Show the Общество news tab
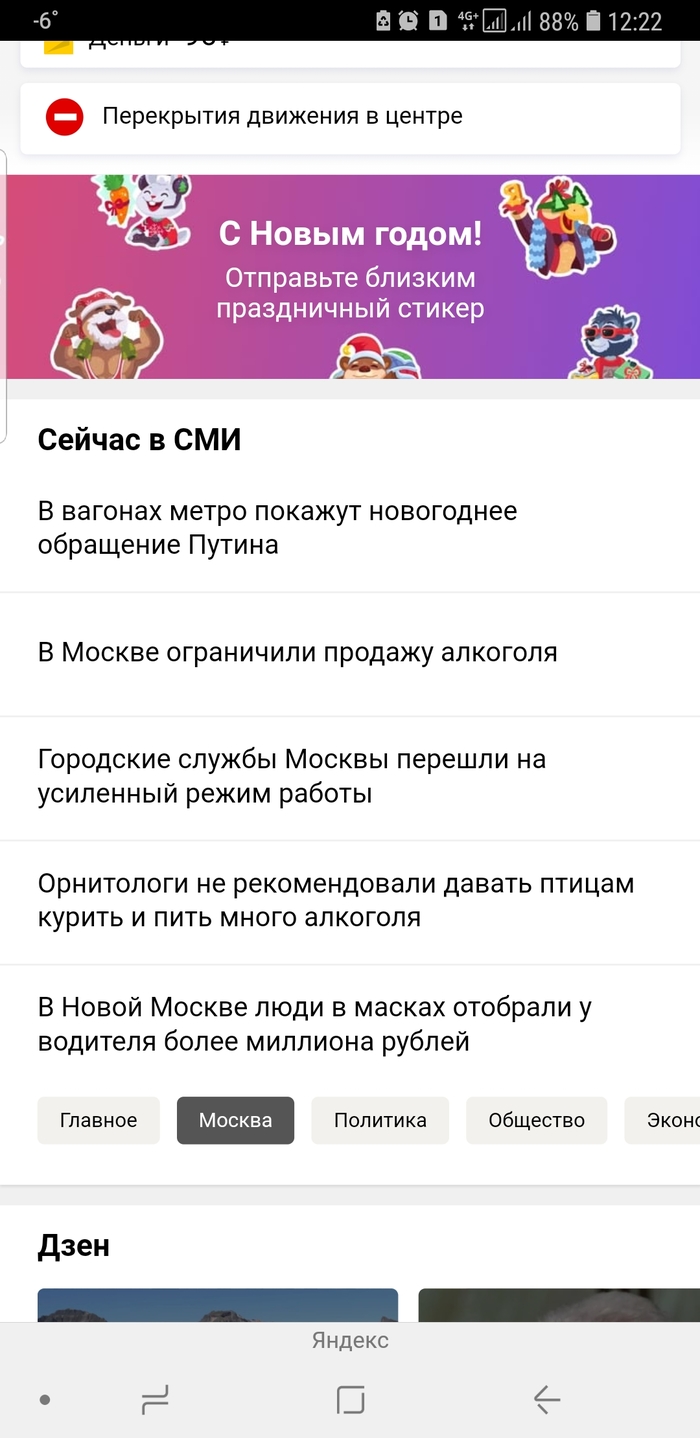Viewport: 700px width, 1438px height. tap(536, 1120)
